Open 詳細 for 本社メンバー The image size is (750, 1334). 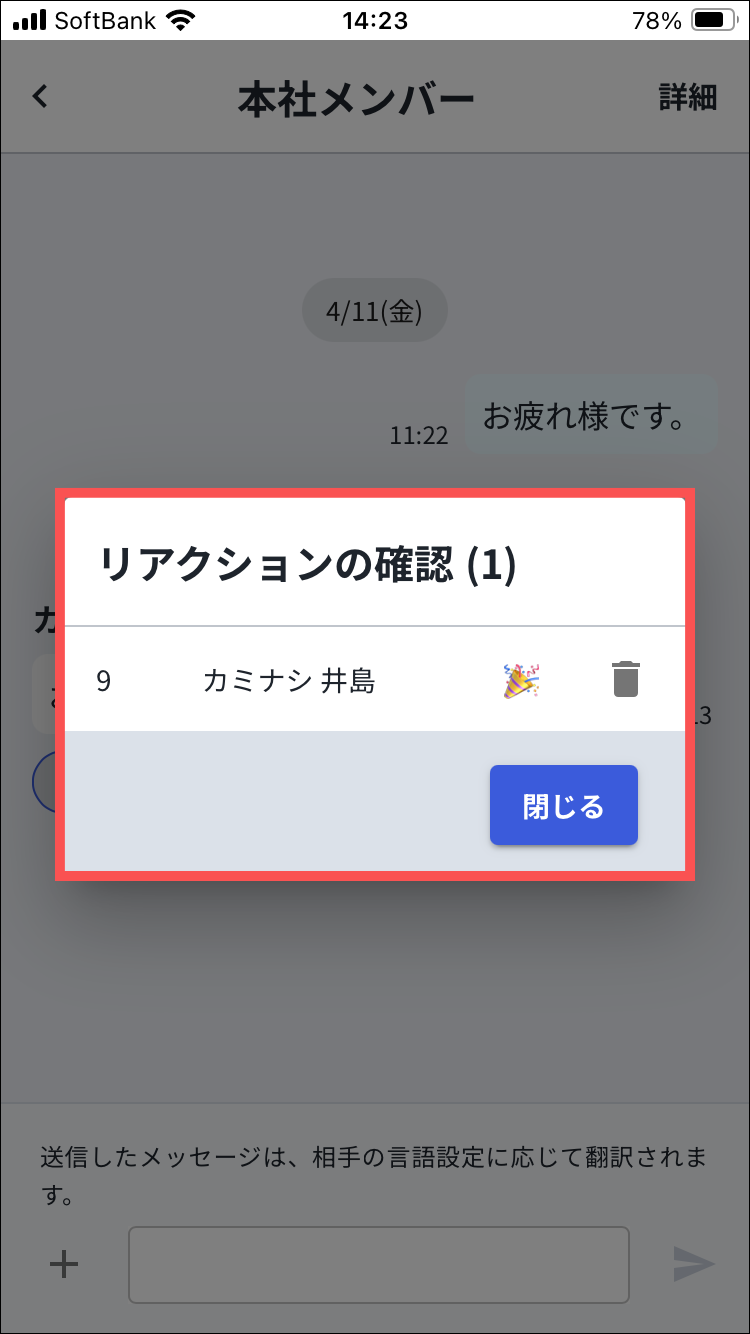[x=688, y=97]
